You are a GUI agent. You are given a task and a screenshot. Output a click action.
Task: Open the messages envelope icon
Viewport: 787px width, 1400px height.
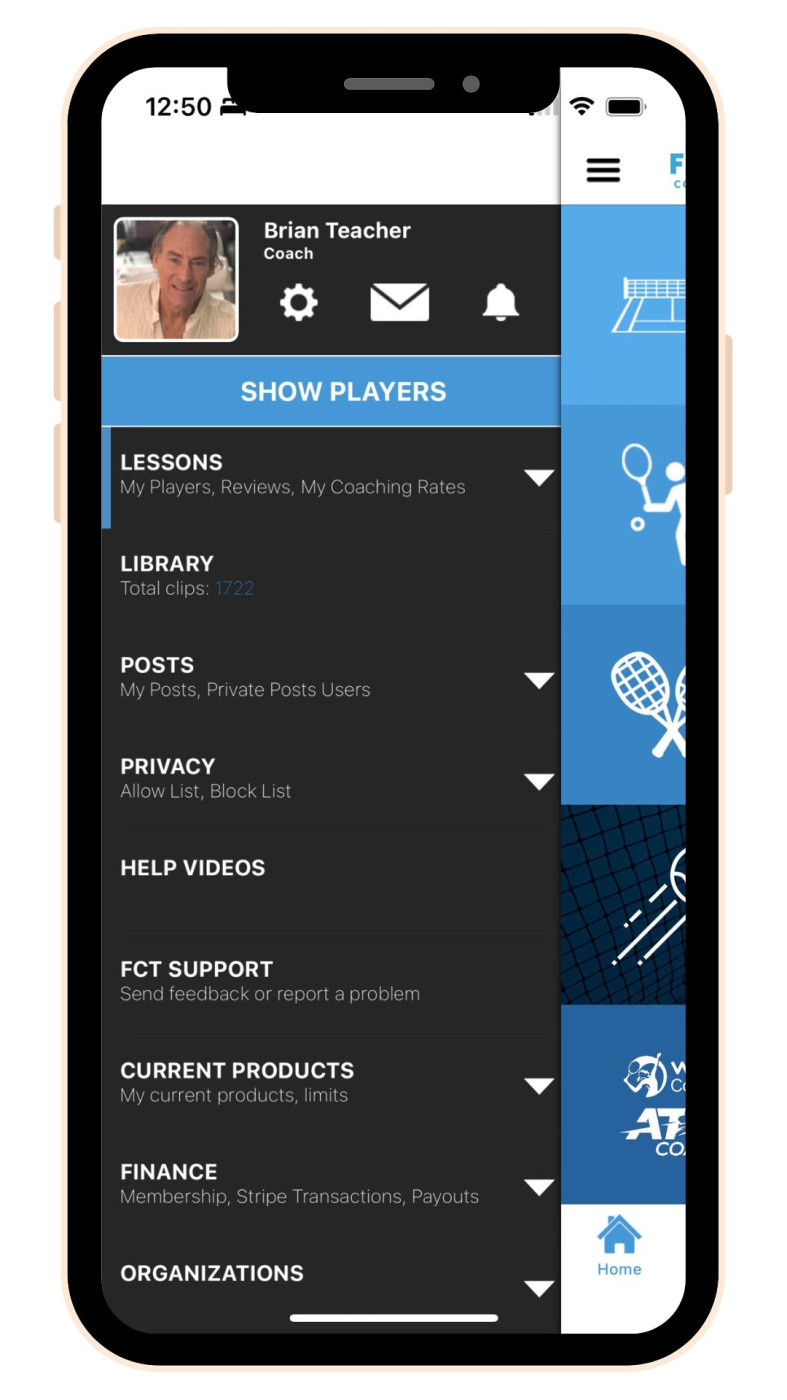399,302
